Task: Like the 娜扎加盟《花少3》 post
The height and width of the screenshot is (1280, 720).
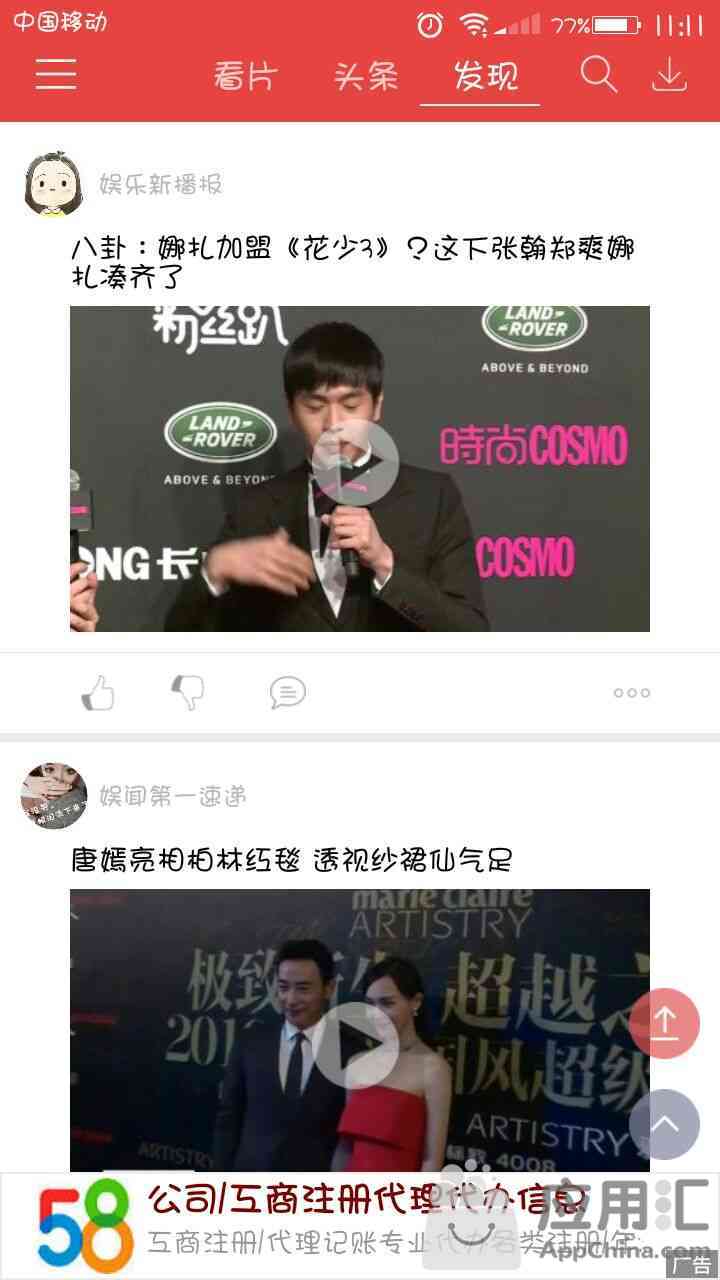Action: 98,692
